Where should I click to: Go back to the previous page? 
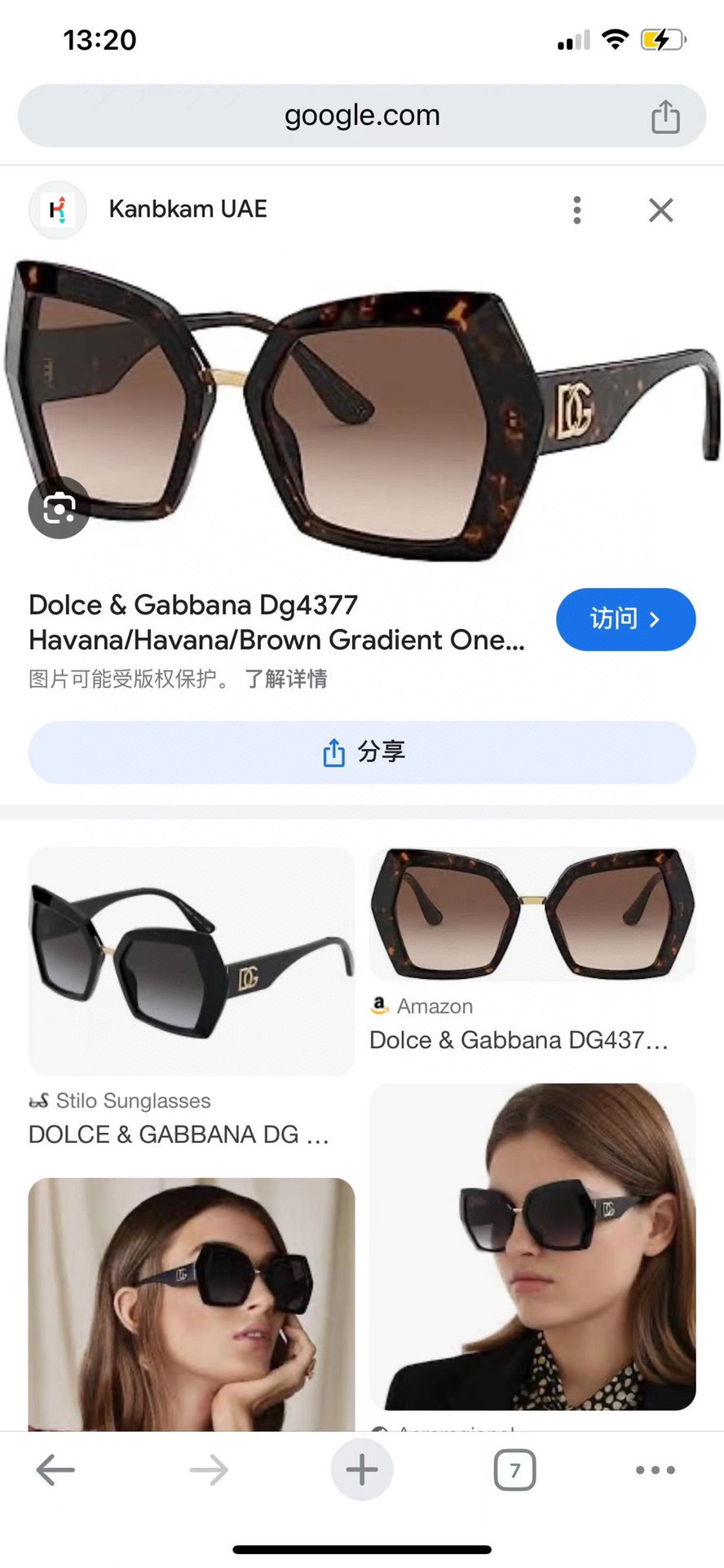(x=55, y=1470)
